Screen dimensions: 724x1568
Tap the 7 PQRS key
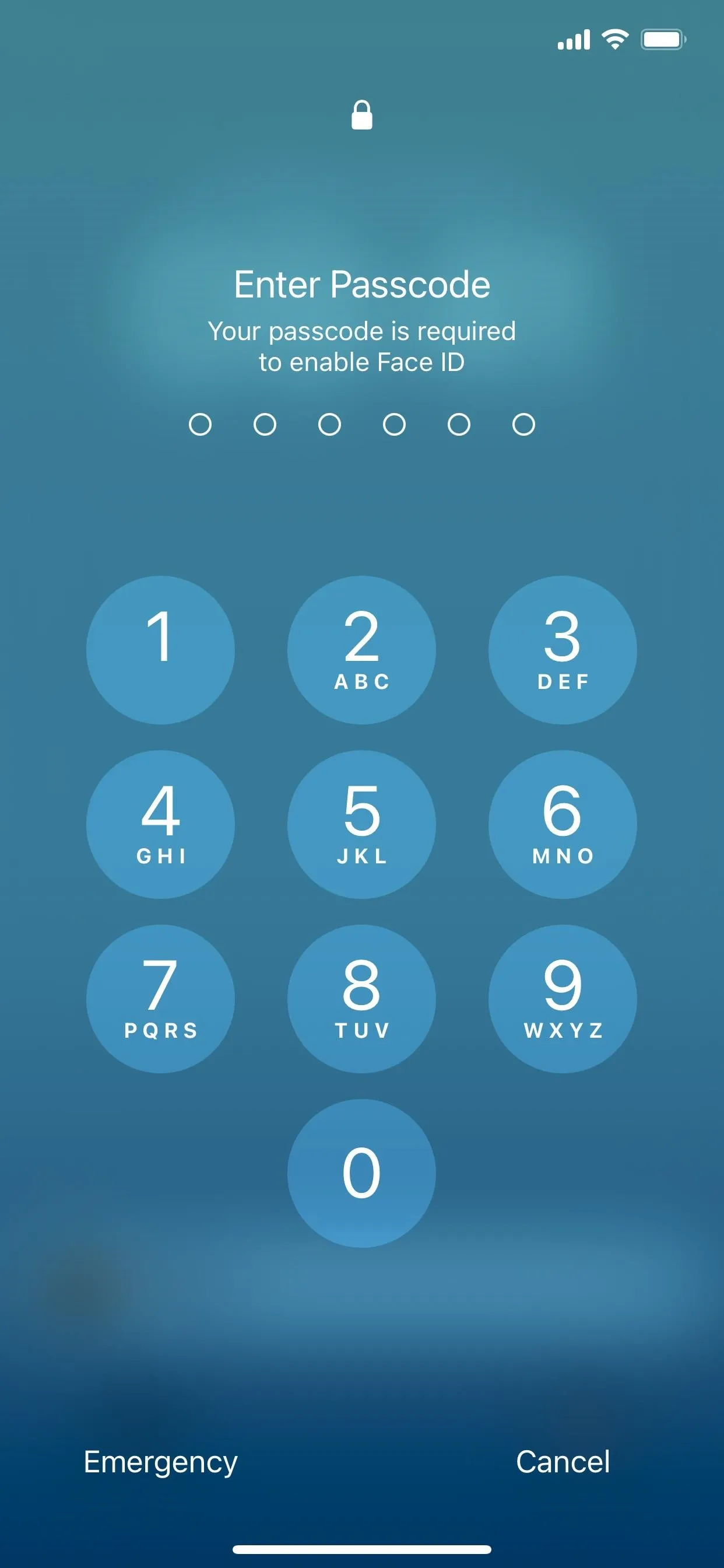click(161, 999)
